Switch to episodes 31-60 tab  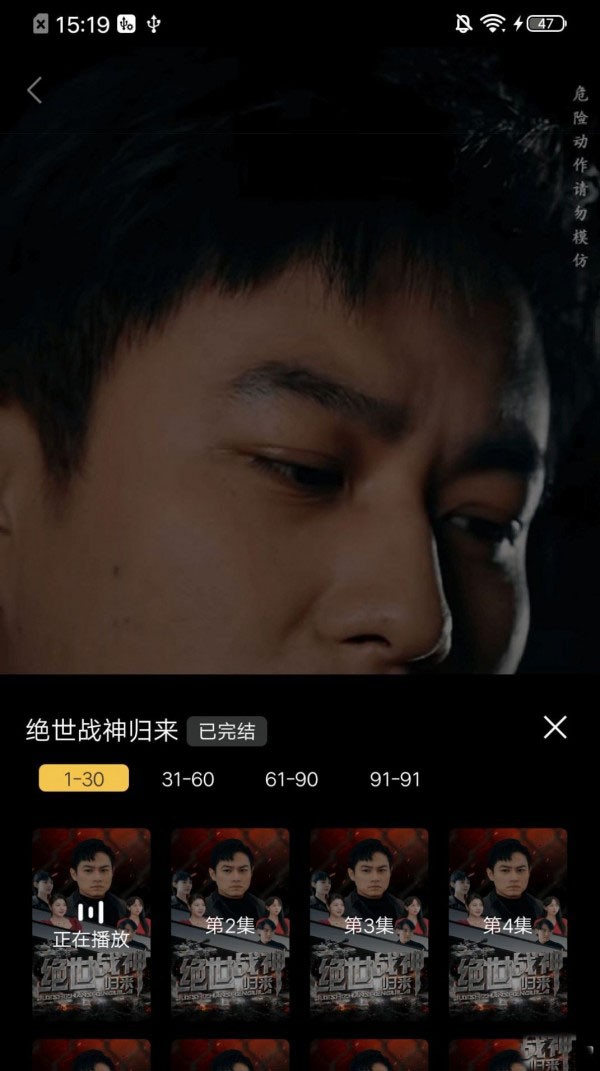click(x=188, y=779)
